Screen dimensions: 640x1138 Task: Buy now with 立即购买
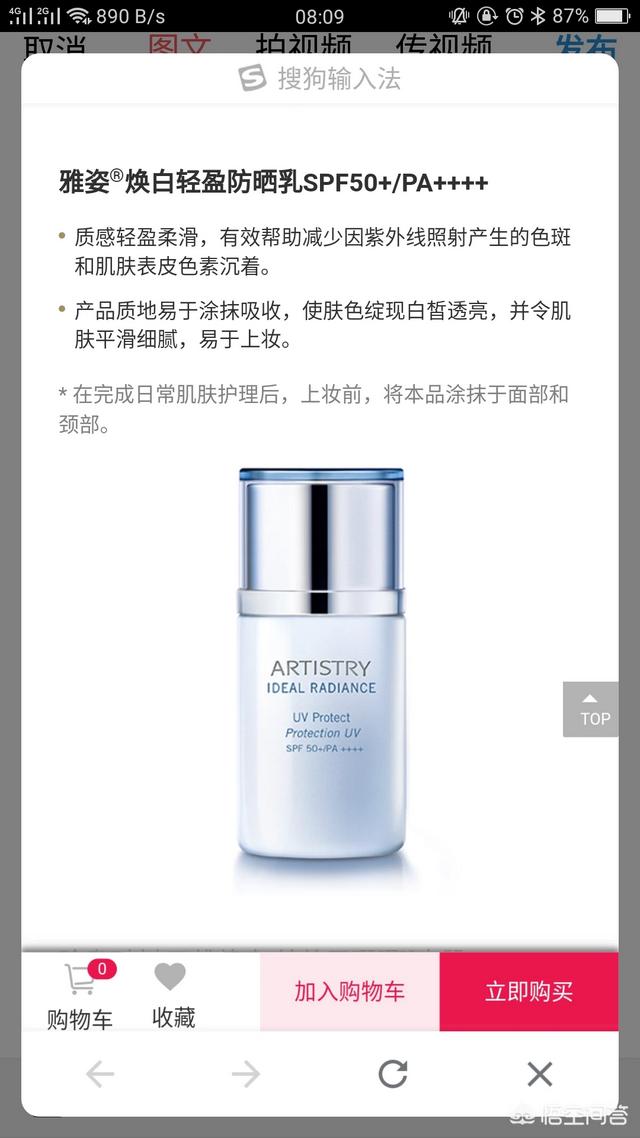tap(529, 991)
